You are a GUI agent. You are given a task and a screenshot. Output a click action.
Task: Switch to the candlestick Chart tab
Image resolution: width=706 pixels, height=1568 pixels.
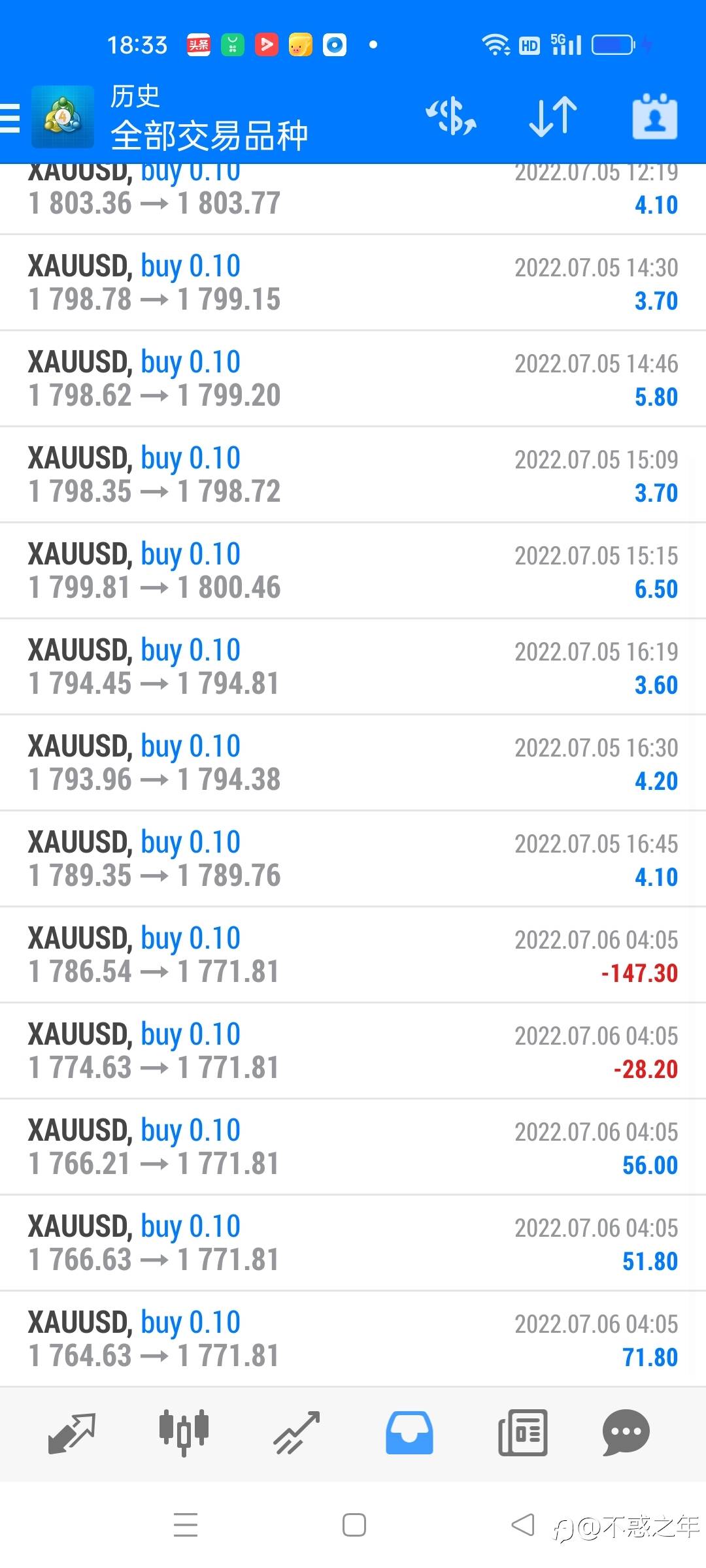pos(184,1433)
